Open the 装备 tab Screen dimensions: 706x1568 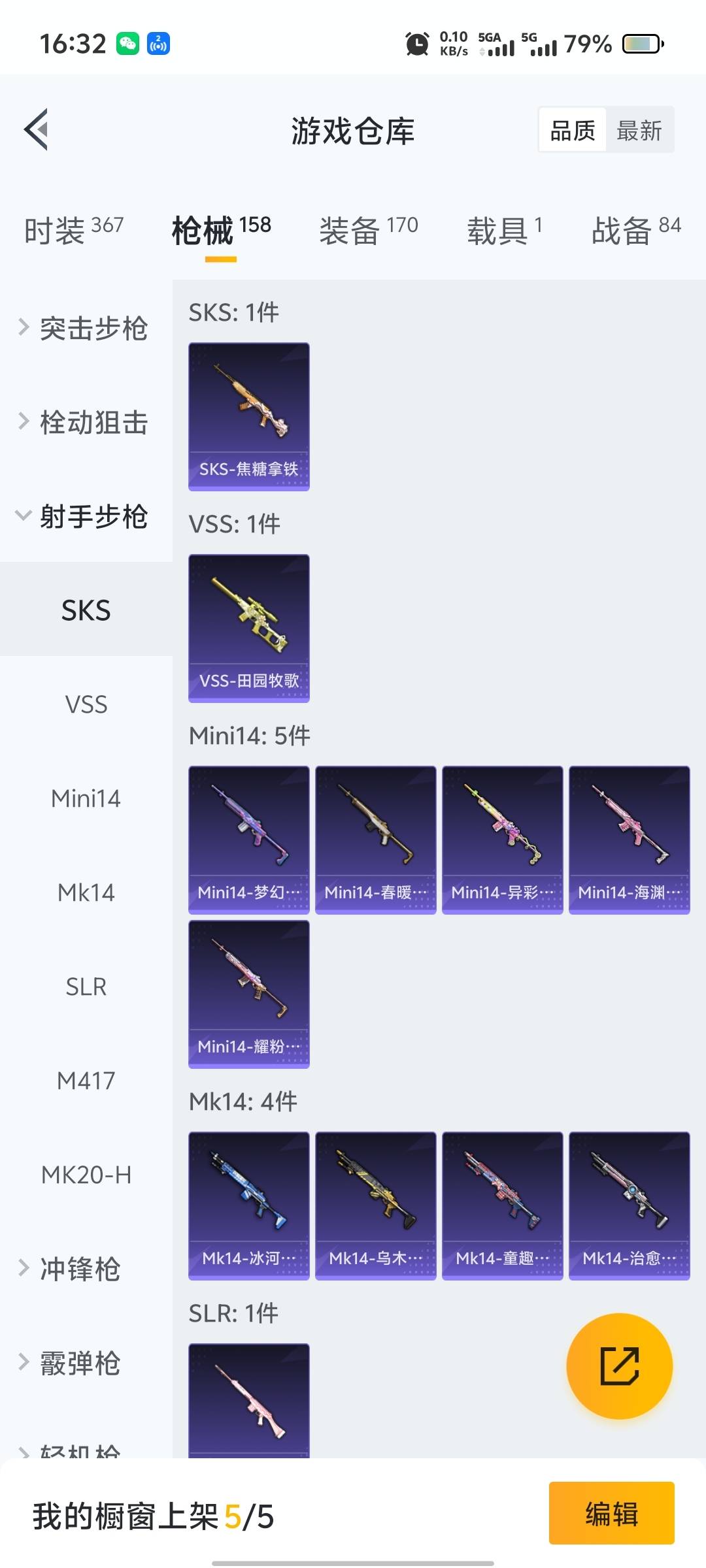click(368, 230)
